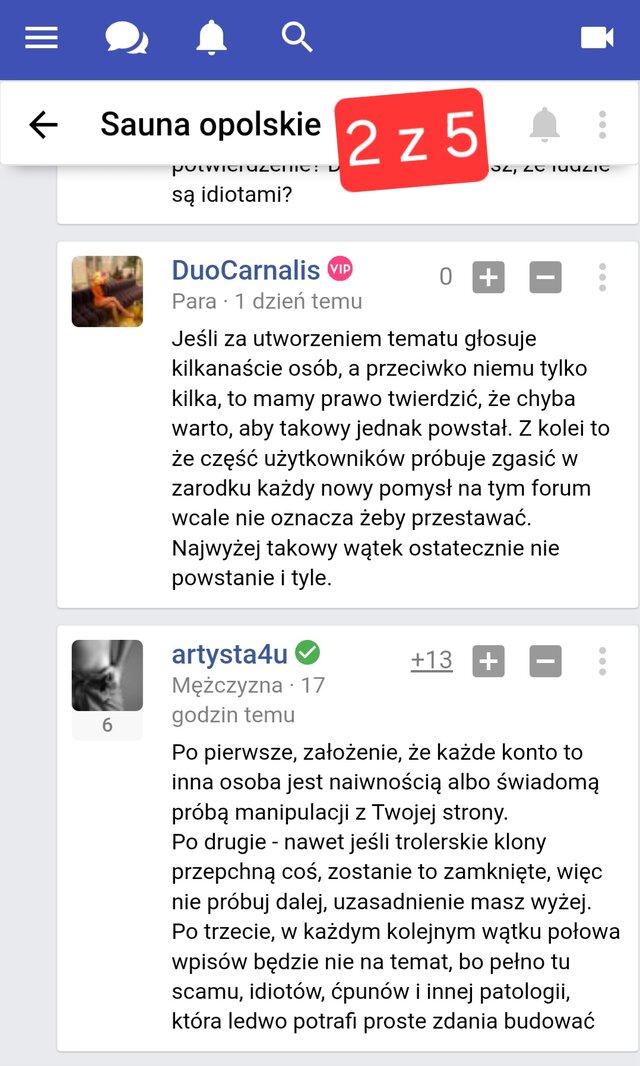Open DuoCarnalis user profile

click(246, 270)
